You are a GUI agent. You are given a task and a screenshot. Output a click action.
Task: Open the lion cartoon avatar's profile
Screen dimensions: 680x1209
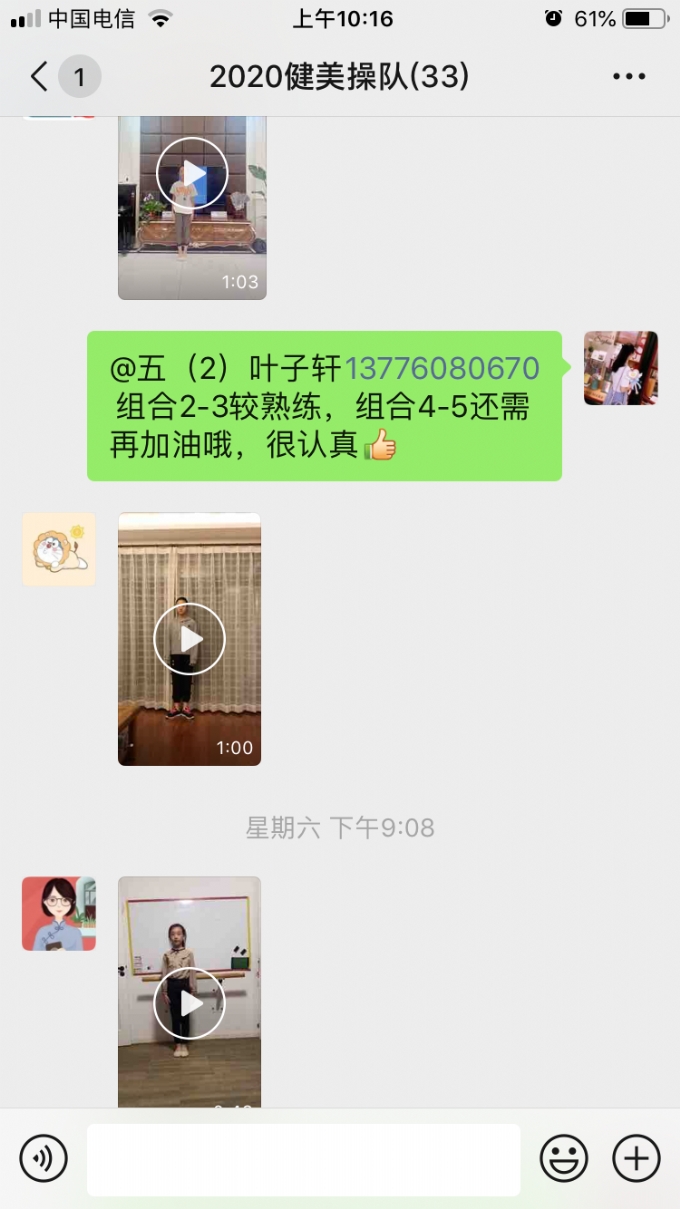point(59,550)
